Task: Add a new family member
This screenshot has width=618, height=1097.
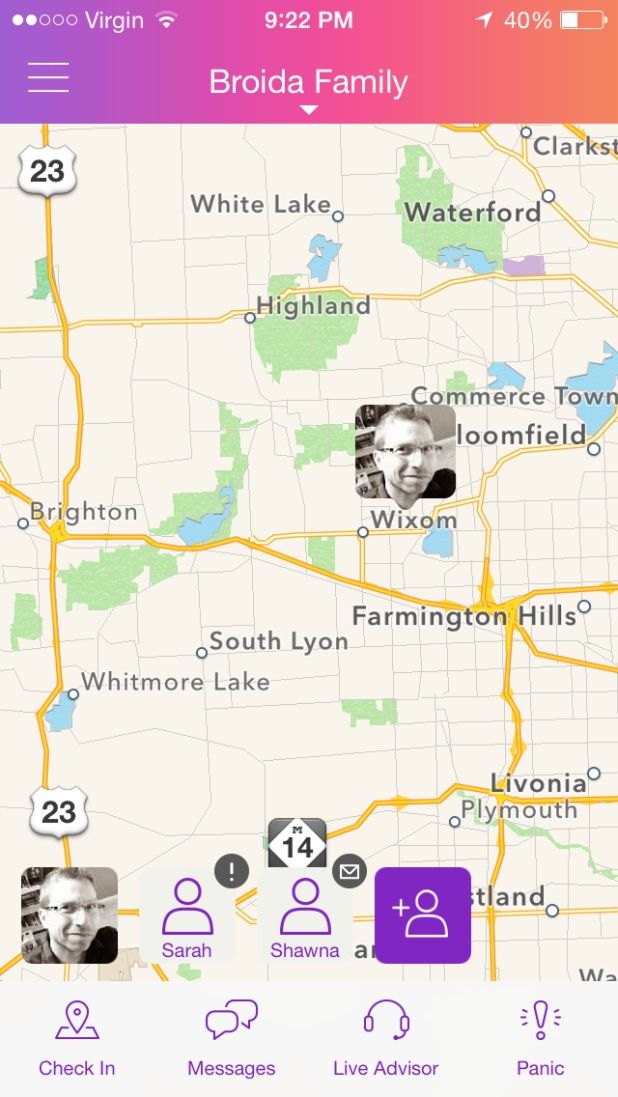Action: (423, 915)
